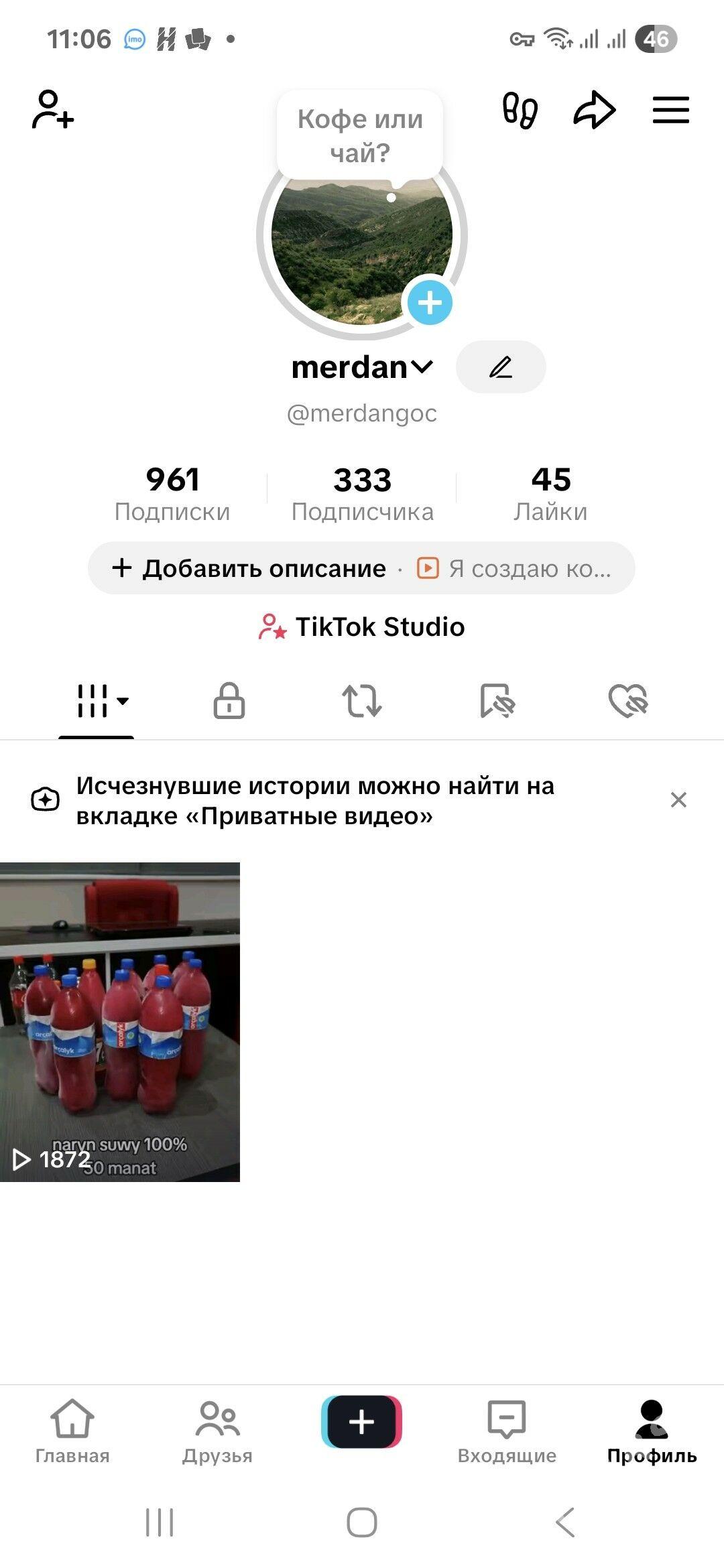Add a story with the blue plus badge
Image resolution: width=724 pixels, height=1568 pixels.
430,303
